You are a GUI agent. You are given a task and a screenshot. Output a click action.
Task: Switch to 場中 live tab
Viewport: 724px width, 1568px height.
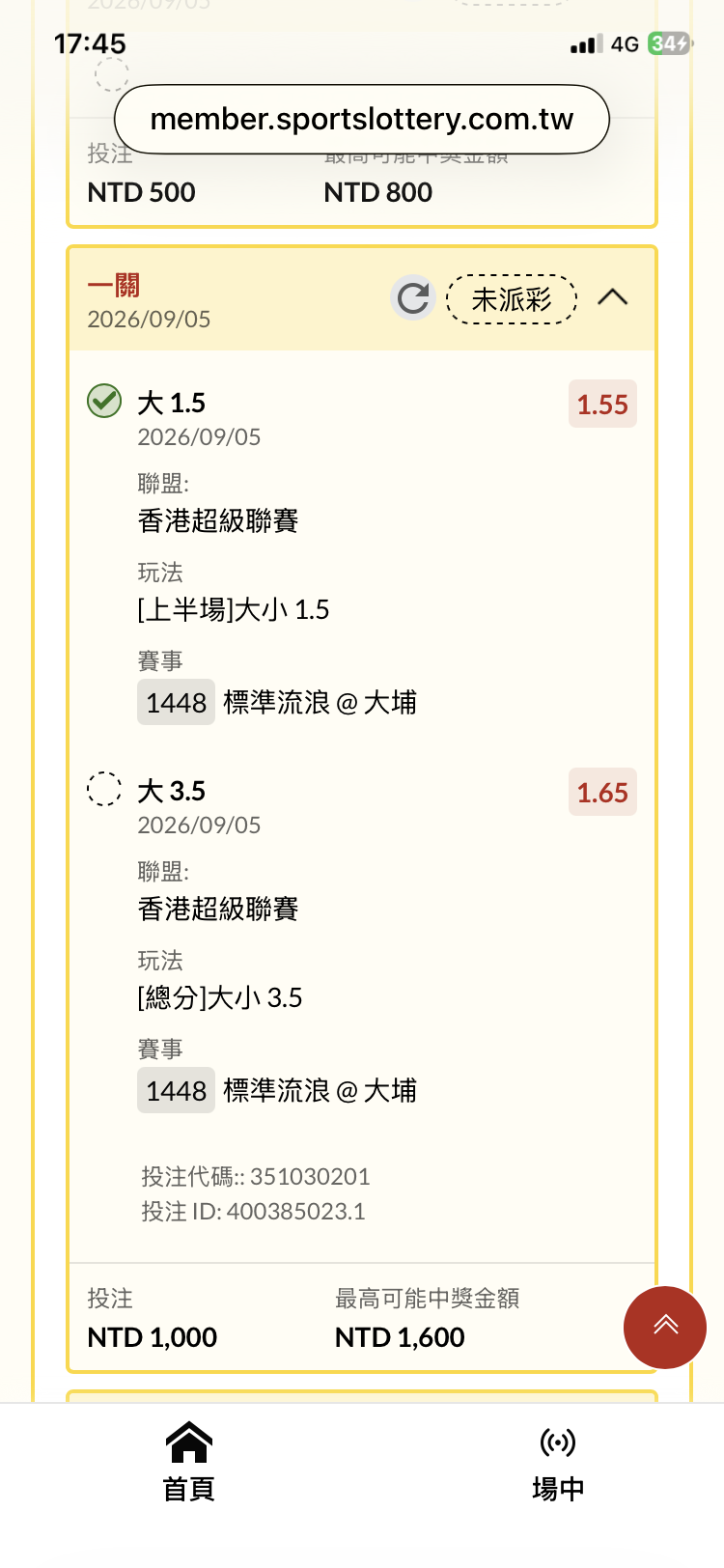point(558,1462)
